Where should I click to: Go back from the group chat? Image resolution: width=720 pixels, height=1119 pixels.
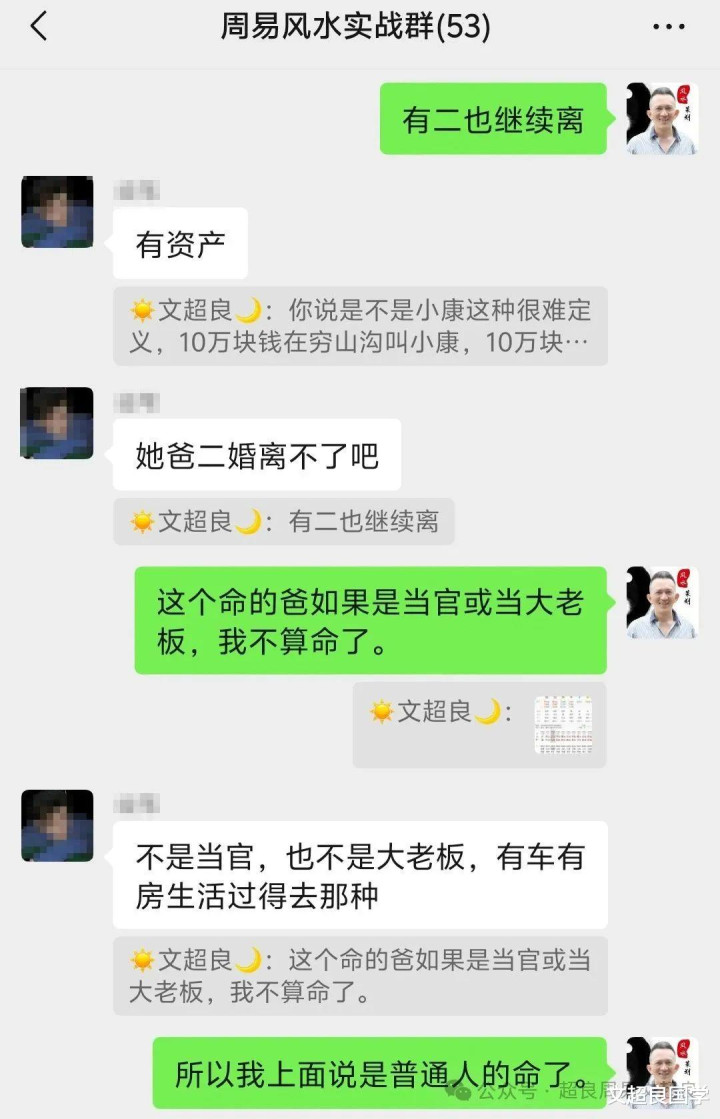pyautogui.click(x=38, y=27)
